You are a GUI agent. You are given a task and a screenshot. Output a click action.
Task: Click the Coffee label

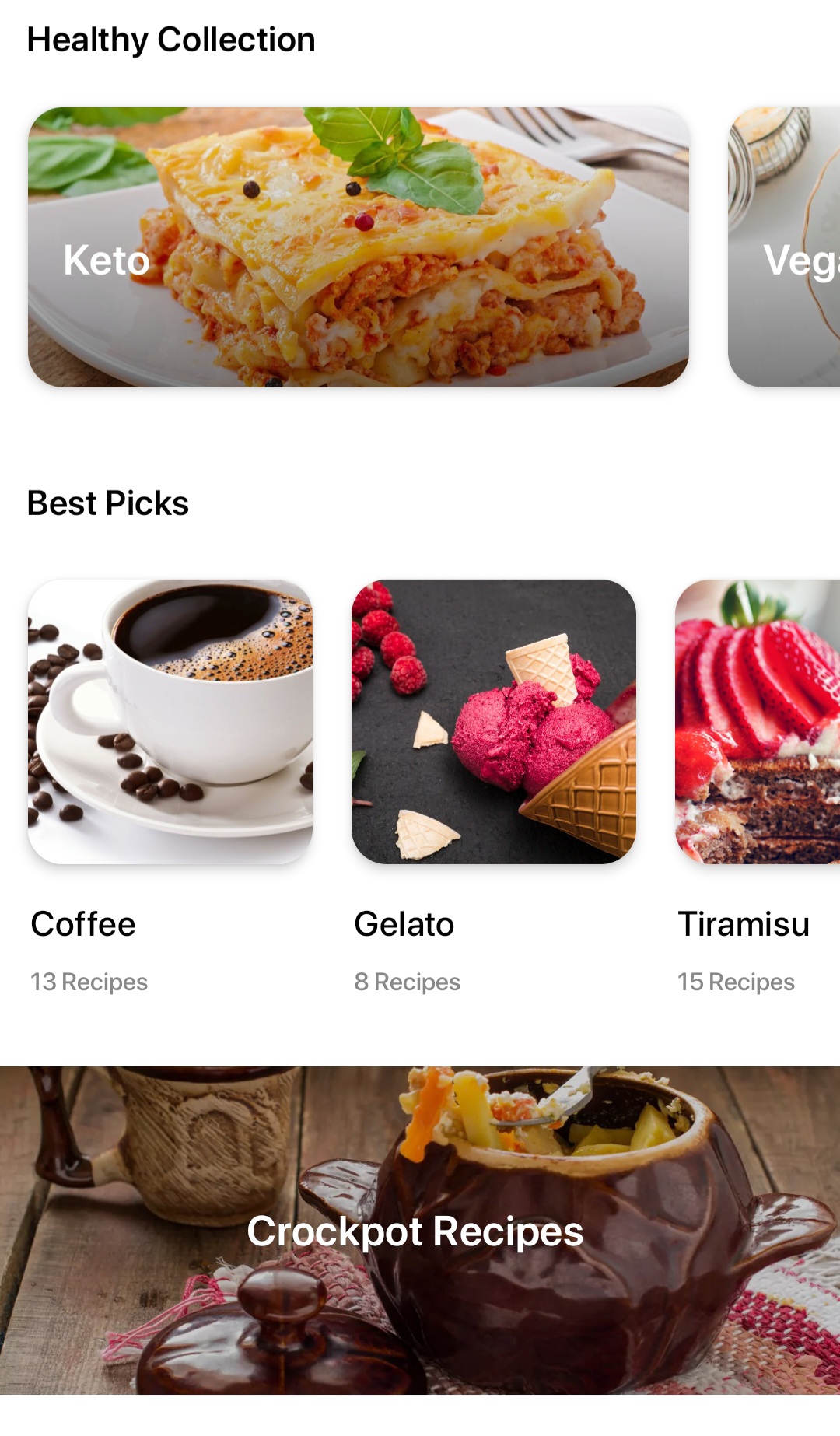tap(82, 924)
